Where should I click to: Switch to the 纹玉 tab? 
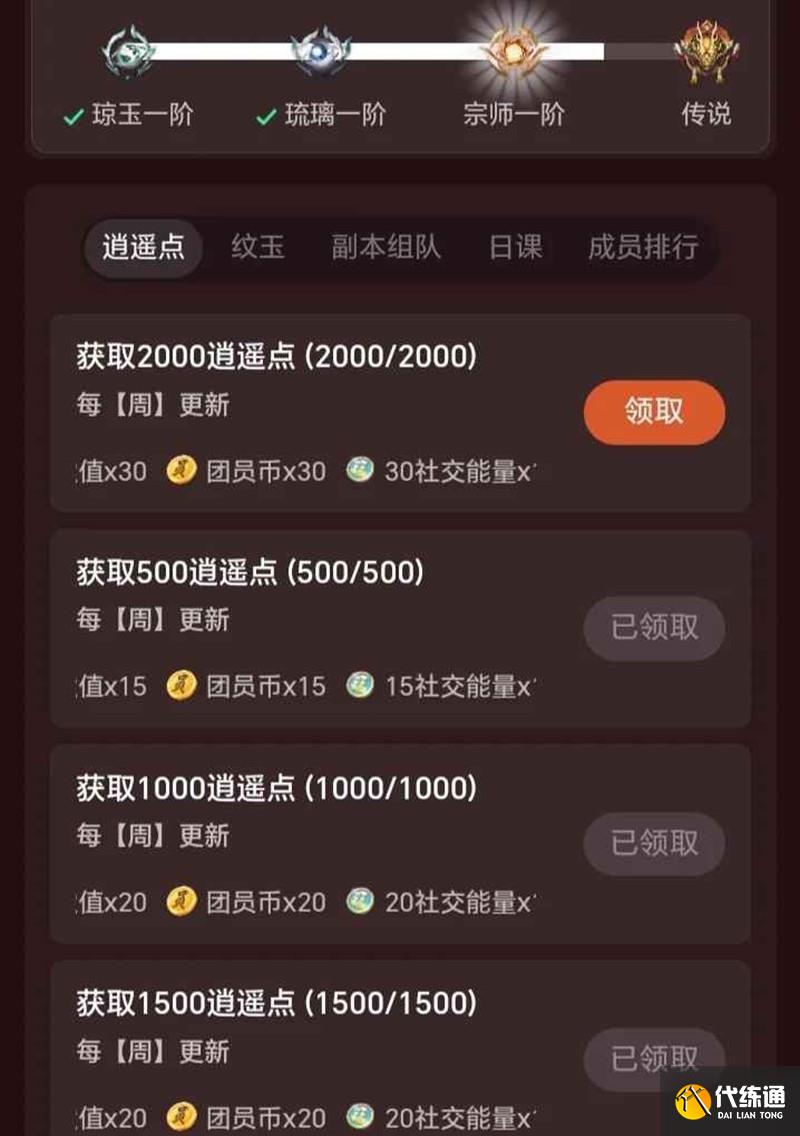[x=258, y=247]
